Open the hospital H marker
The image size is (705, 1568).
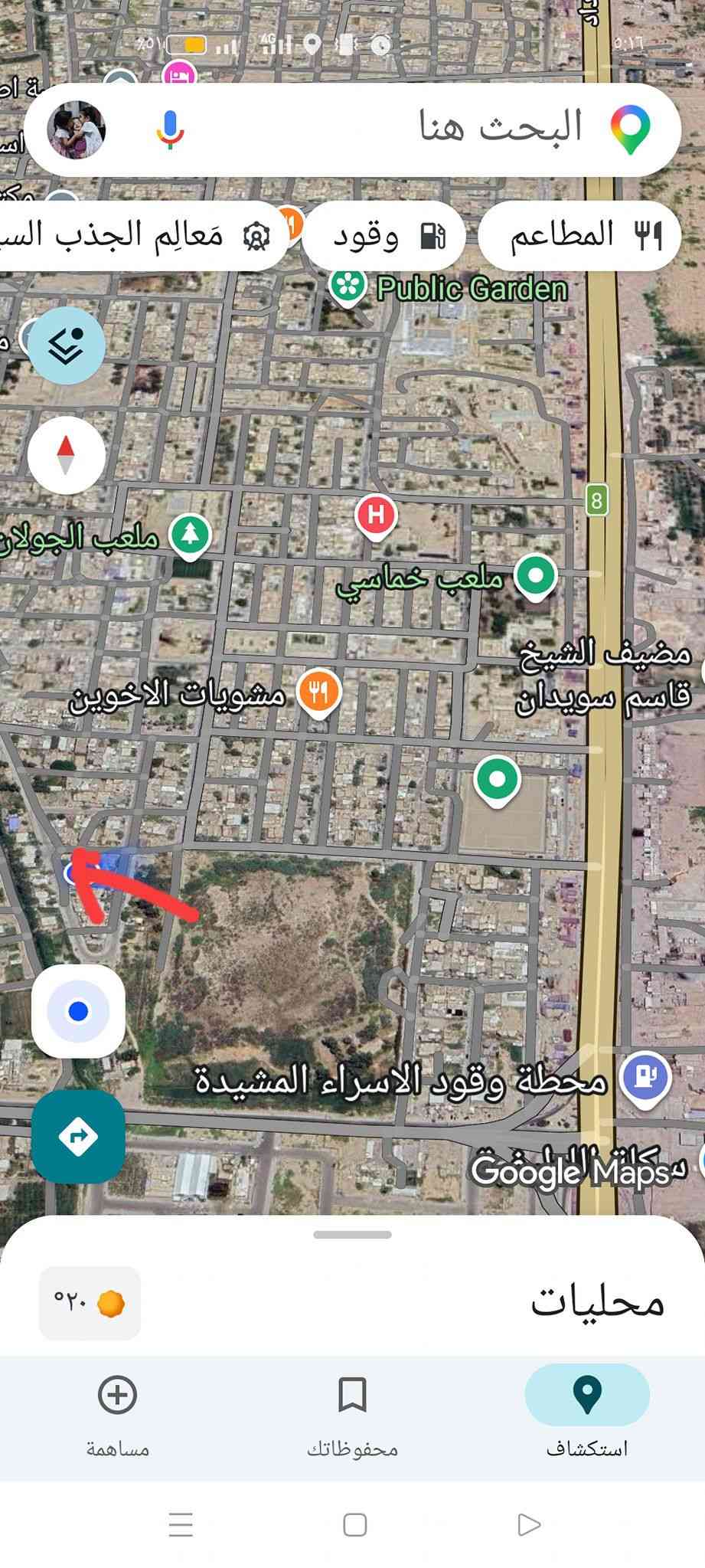[x=375, y=515]
